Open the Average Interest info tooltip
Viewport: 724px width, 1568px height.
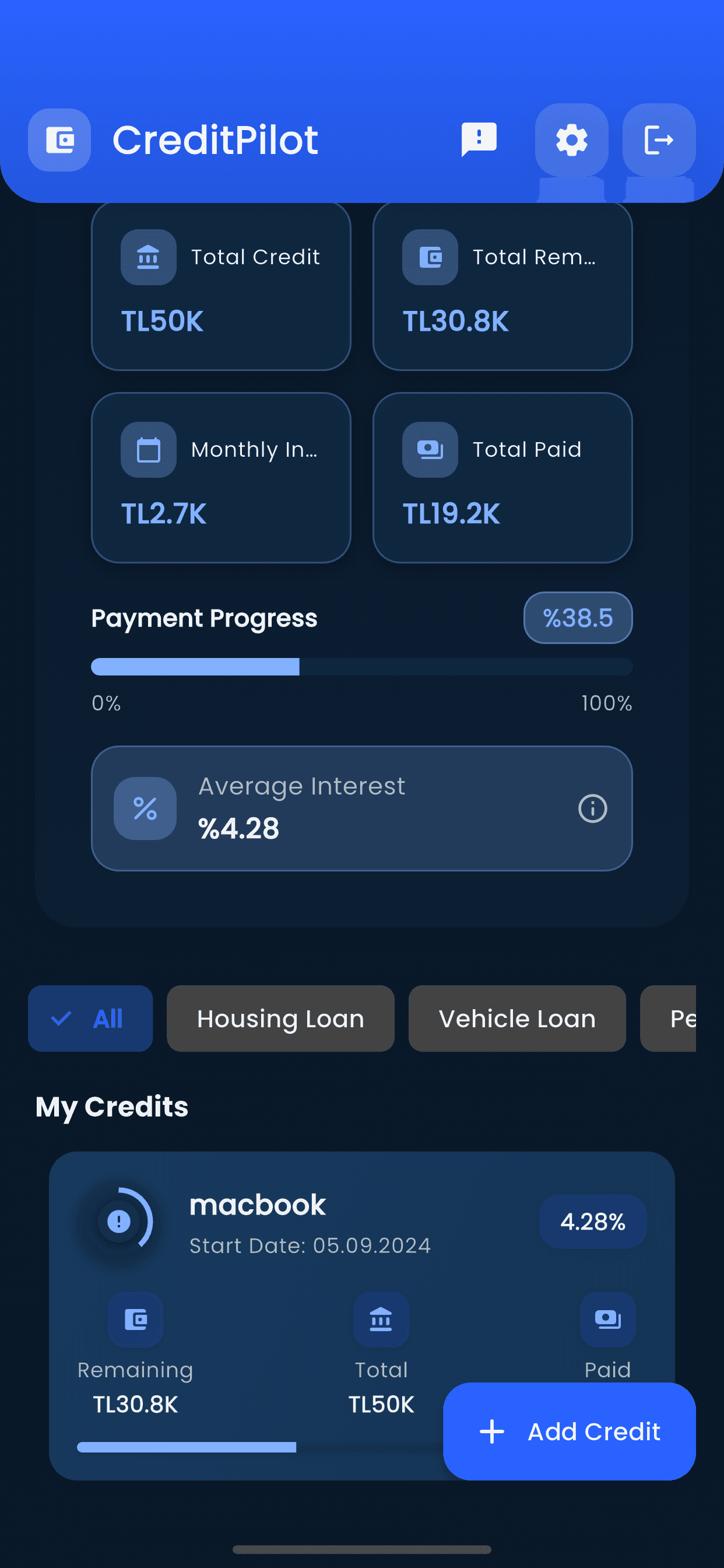point(592,808)
